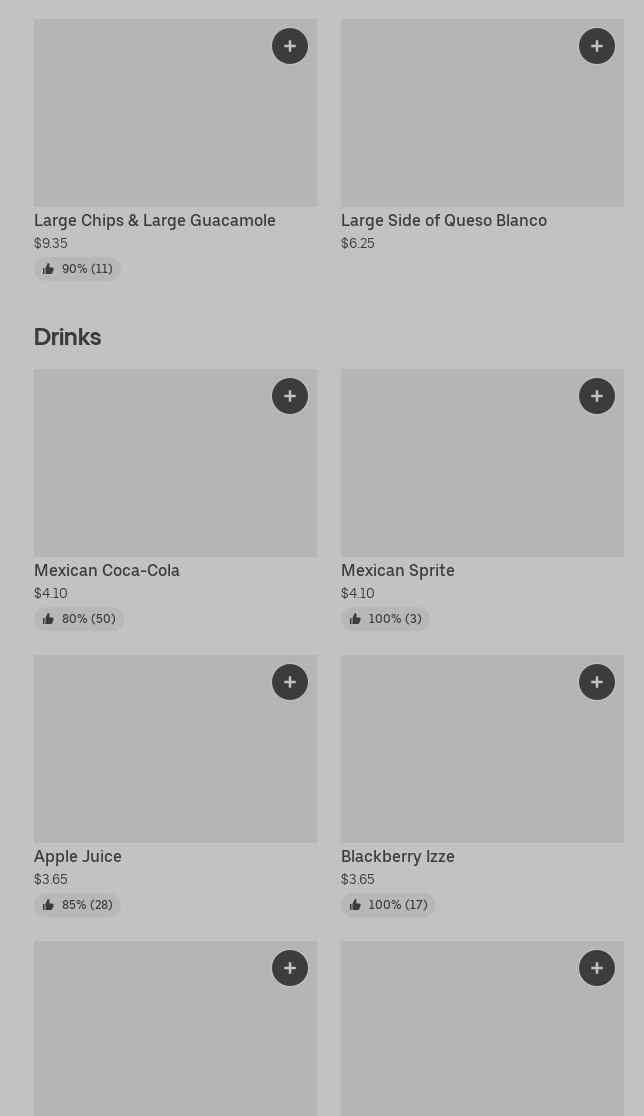
Task: Add Mexican Sprite to the order
Action: point(597,396)
